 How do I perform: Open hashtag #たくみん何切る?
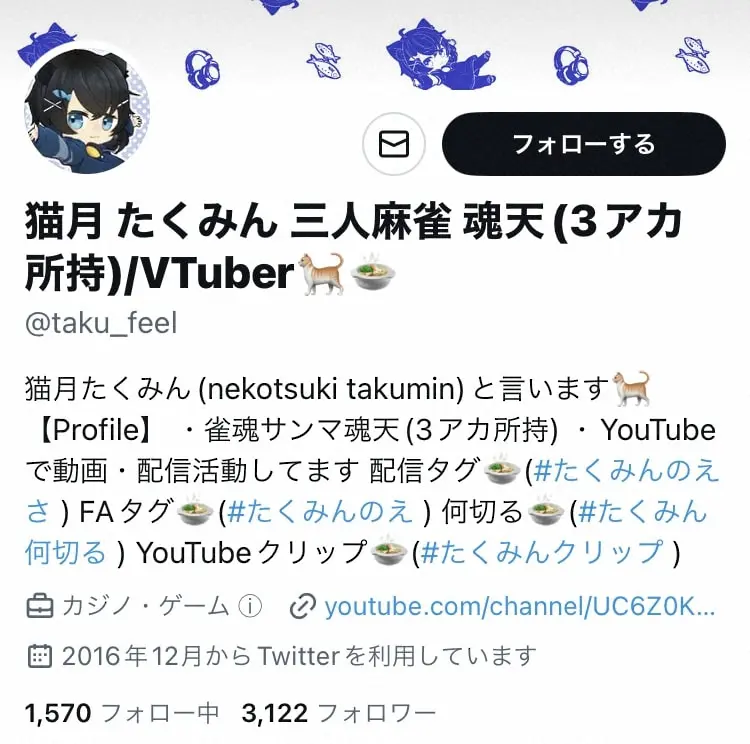(x=642, y=511)
